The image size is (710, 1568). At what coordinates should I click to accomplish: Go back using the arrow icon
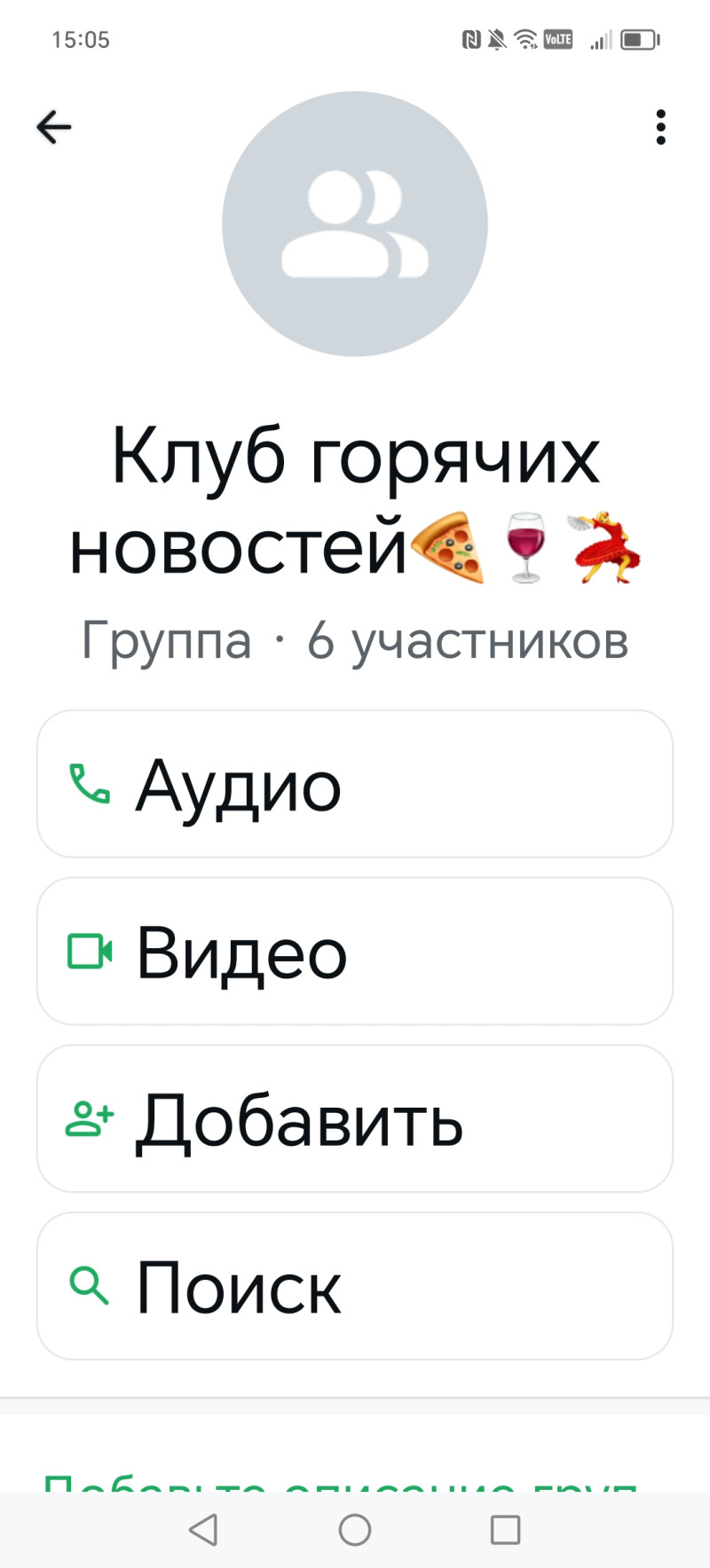[x=53, y=127]
